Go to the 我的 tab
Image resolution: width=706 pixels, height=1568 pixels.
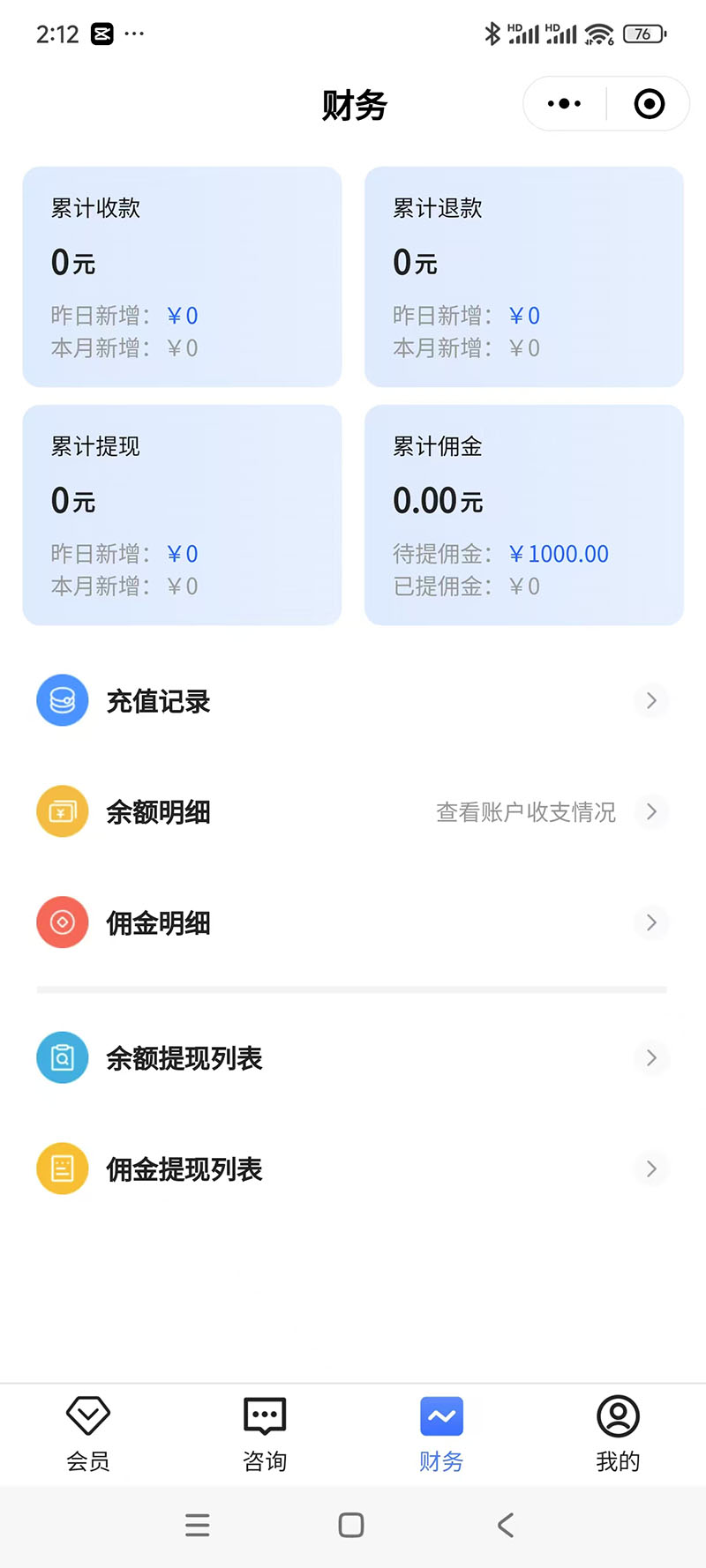(x=618, y=1434)
